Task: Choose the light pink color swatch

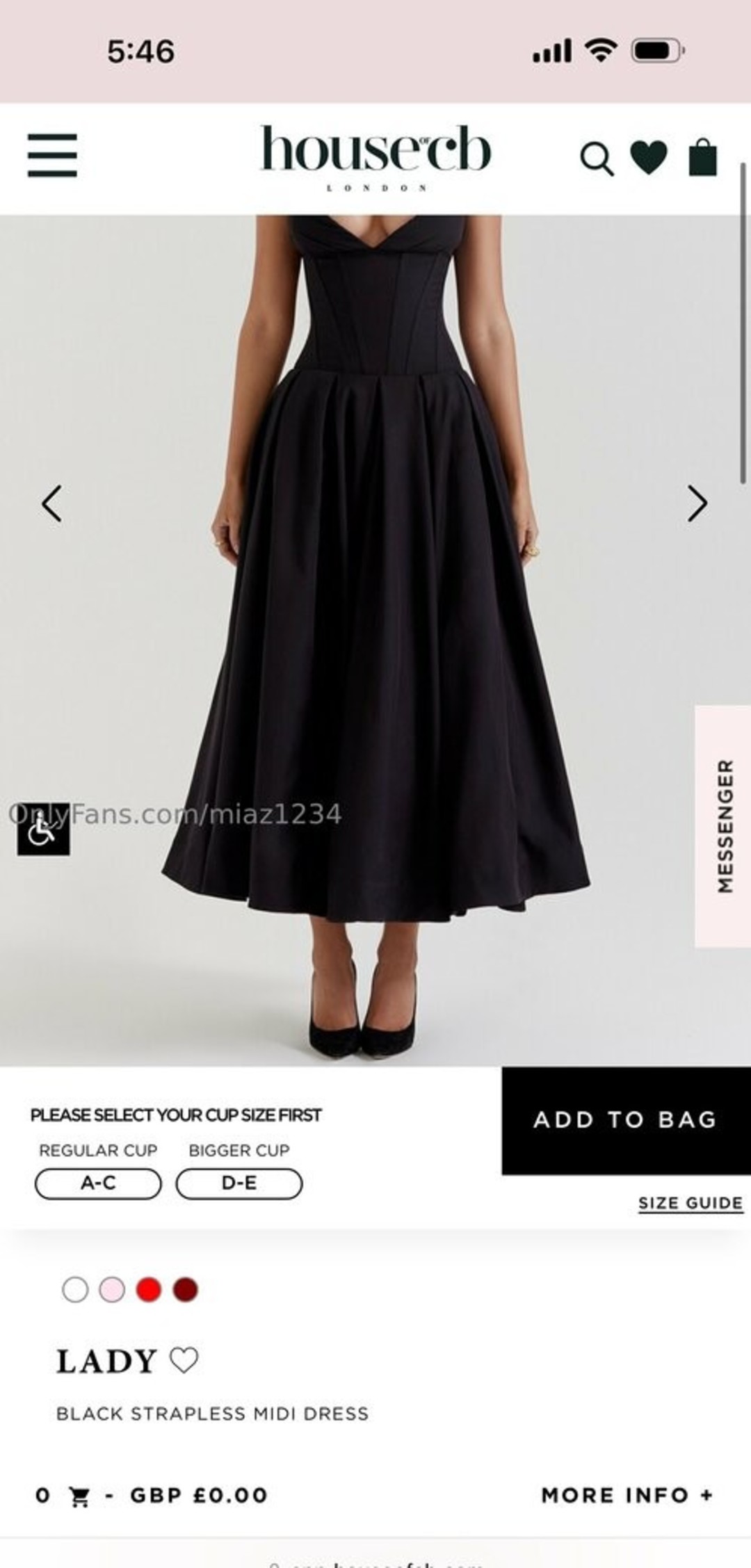Action: tap(112, 1290)
